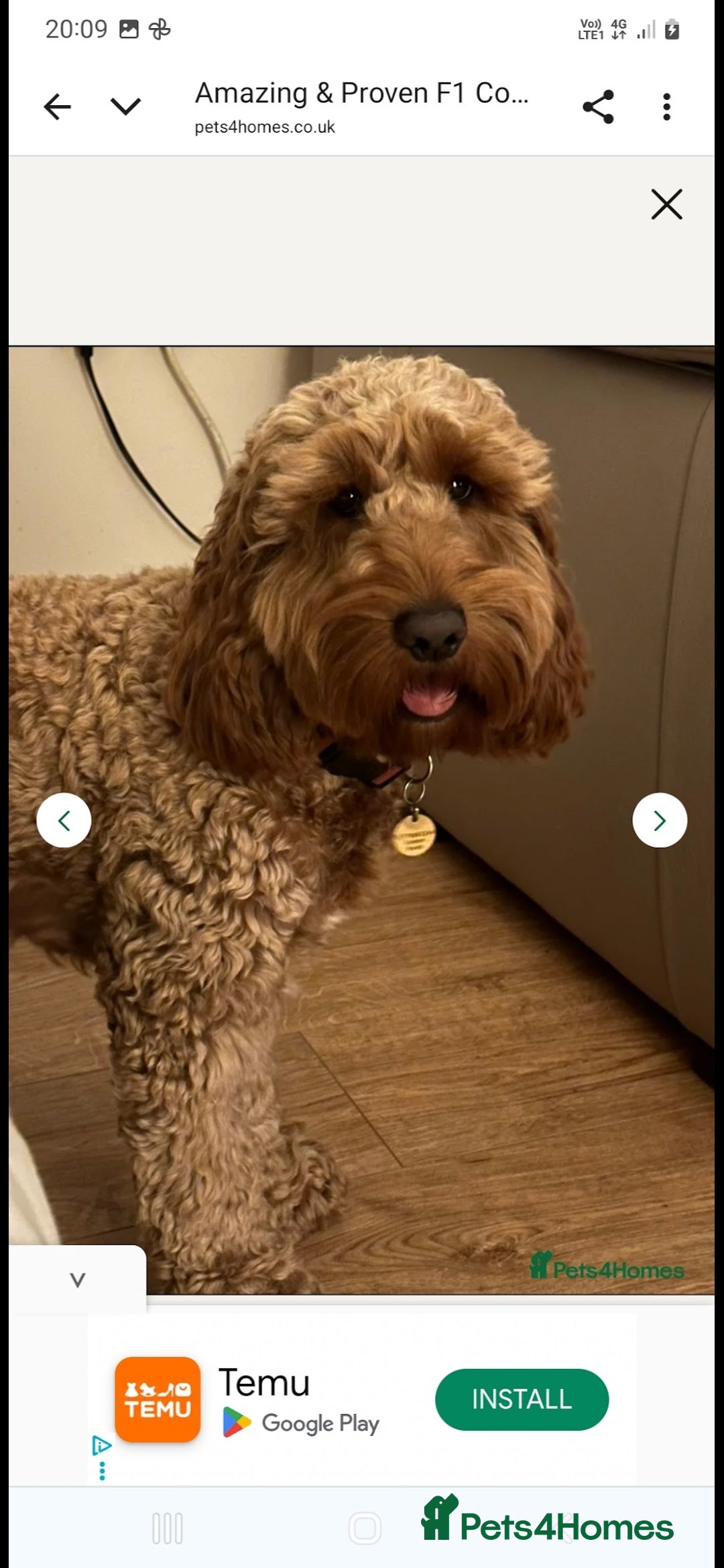View previous photo with left arrow
Screen dimensions: 724x1568
pos(64,820)
